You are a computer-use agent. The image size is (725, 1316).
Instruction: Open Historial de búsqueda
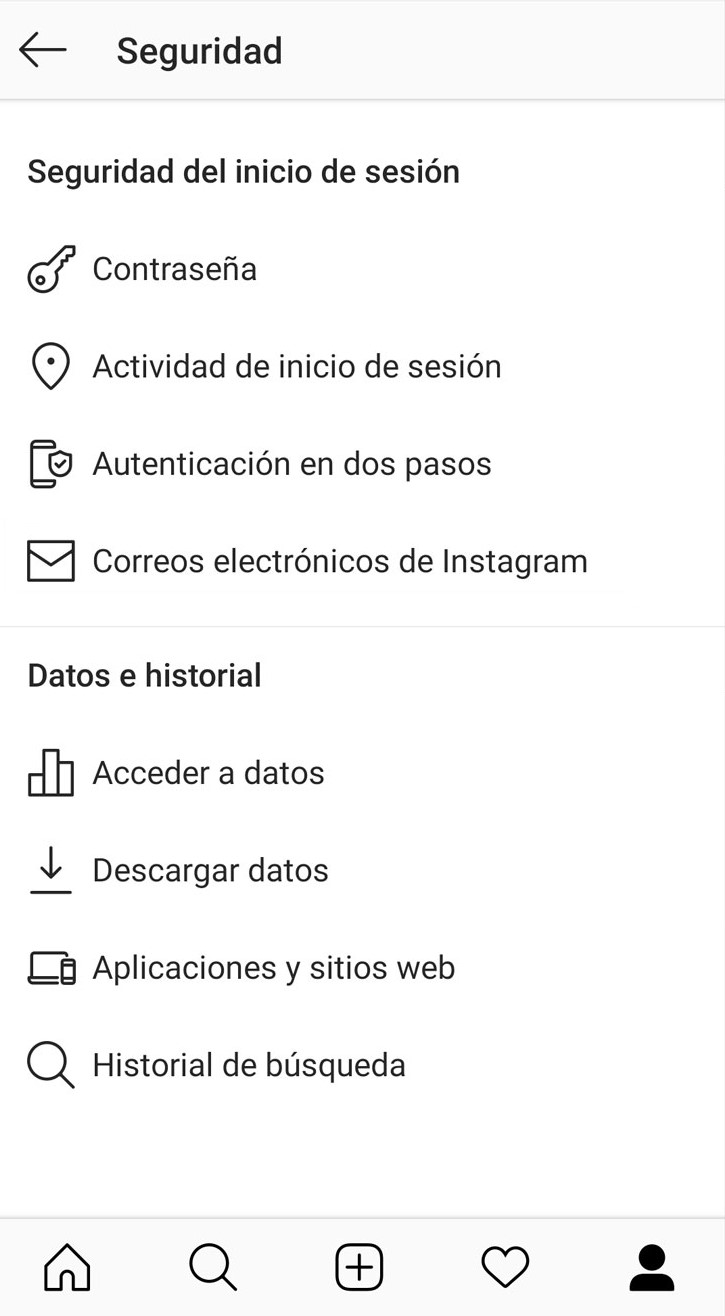click(x=248, y=1064)
